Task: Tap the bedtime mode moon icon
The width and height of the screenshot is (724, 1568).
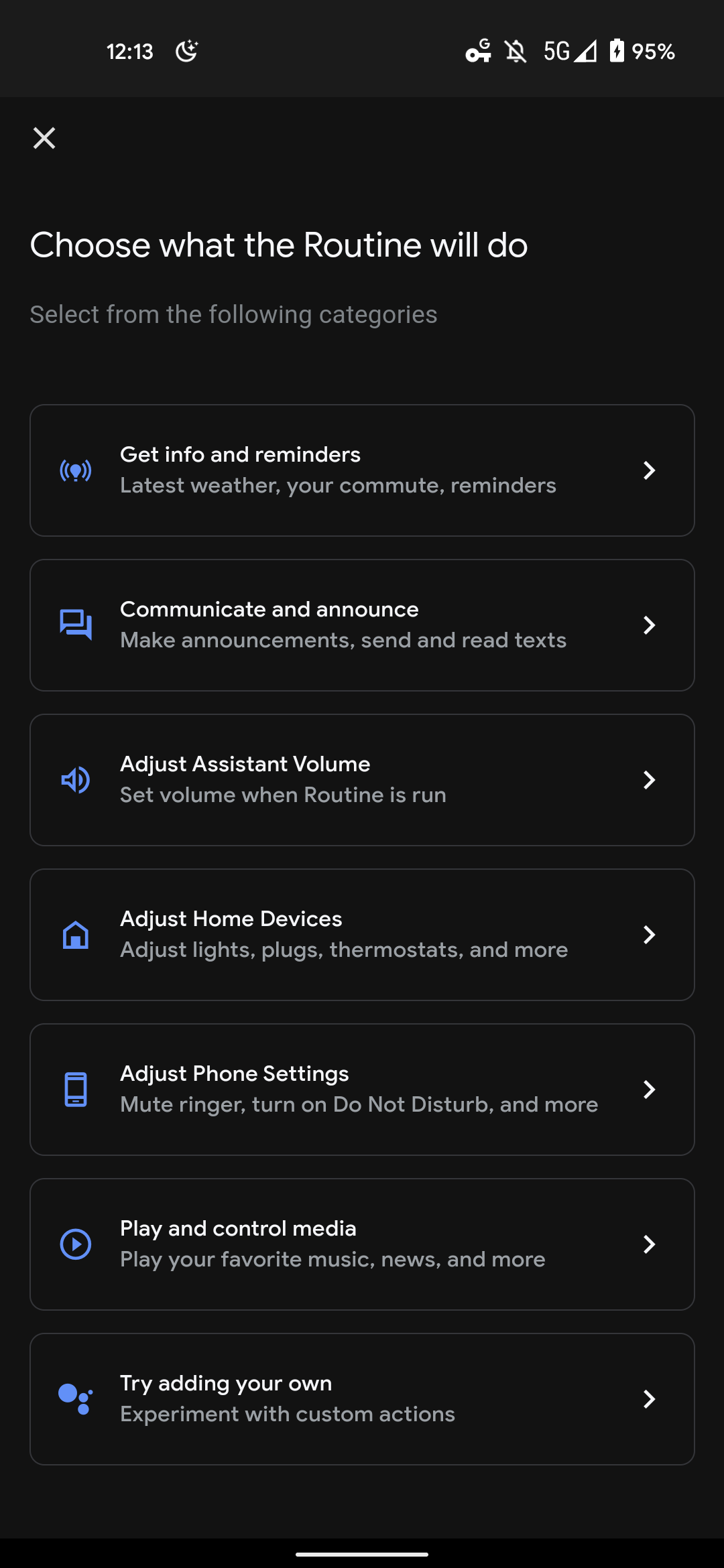Action: pyautogui.click(x=186, y=51)
